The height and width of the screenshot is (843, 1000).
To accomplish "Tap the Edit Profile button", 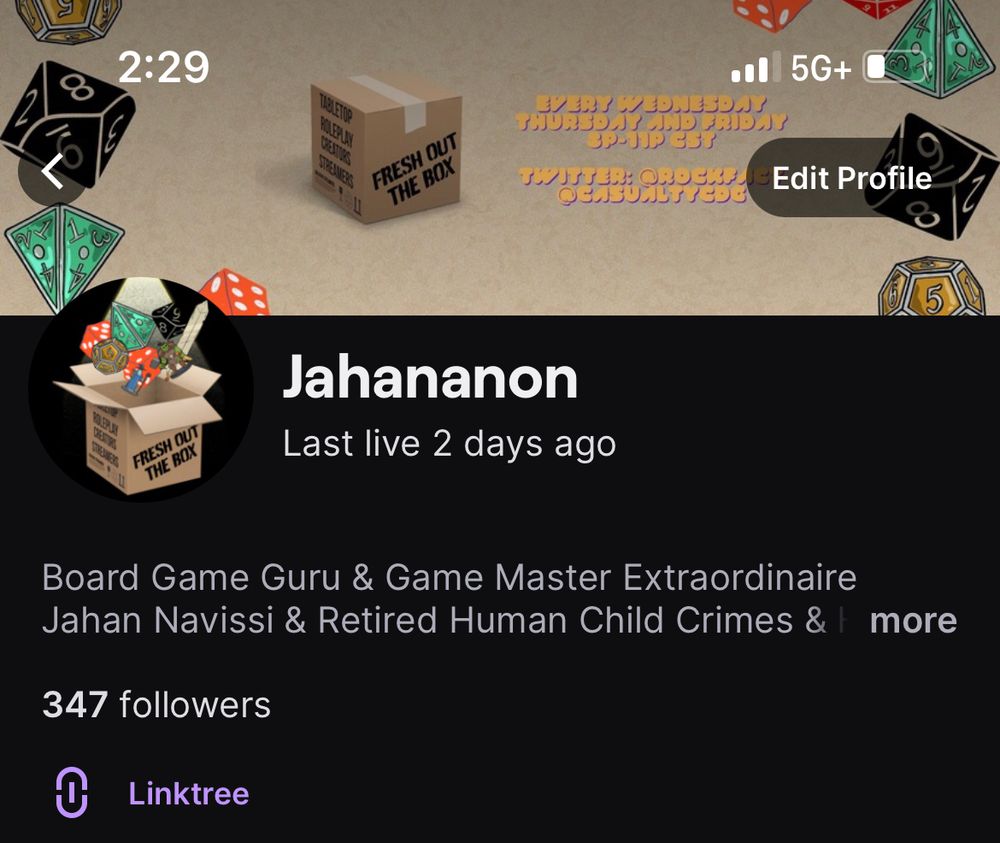I will (x=852, y=178).
